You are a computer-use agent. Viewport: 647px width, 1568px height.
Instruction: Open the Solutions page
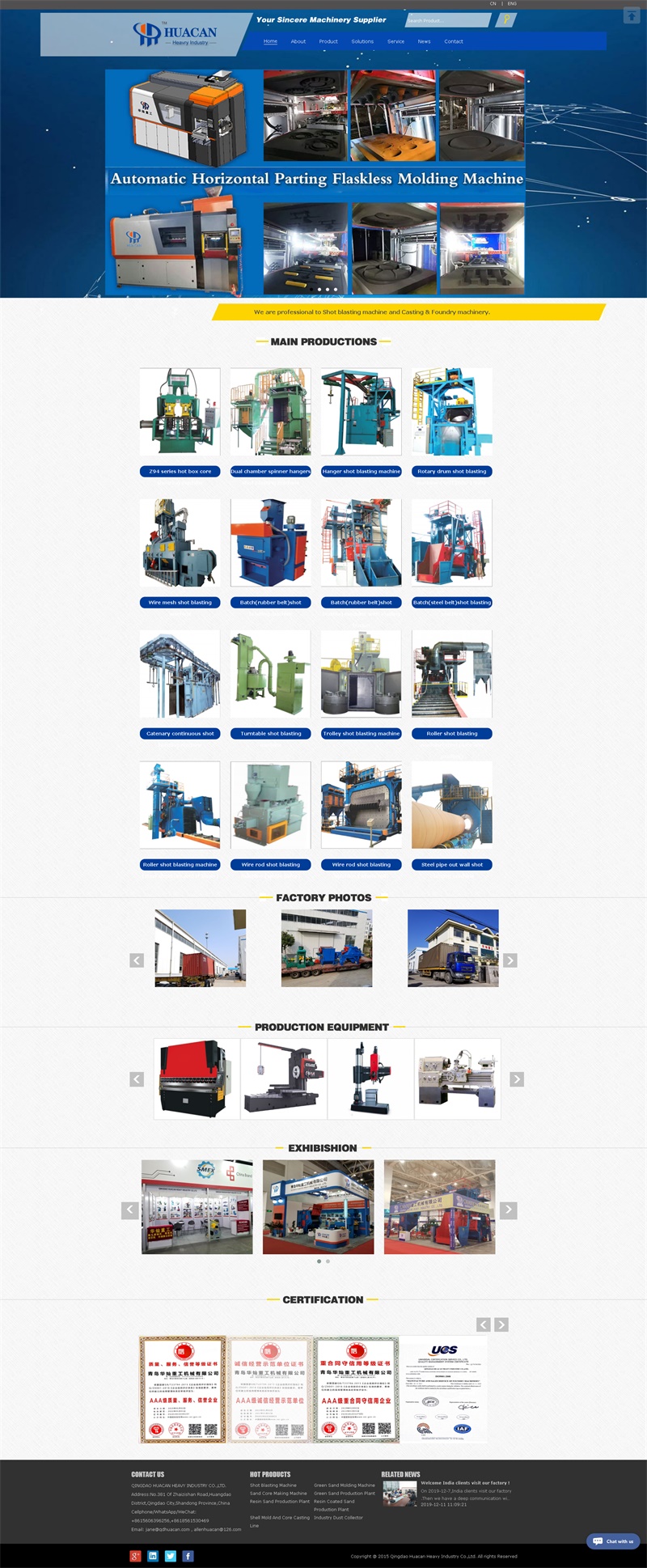pos(362,41)
